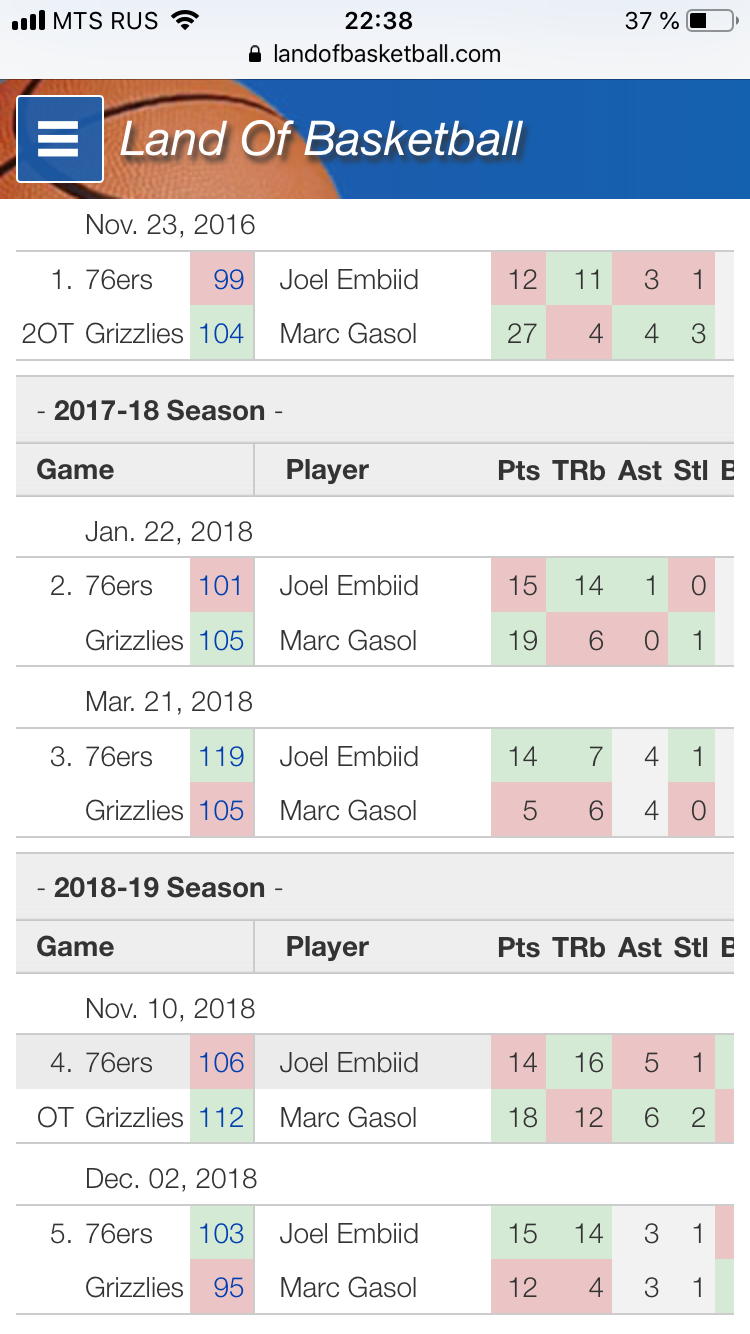
Task: Tap the landofbasketball.com address bar
Action: coord(375,54)
